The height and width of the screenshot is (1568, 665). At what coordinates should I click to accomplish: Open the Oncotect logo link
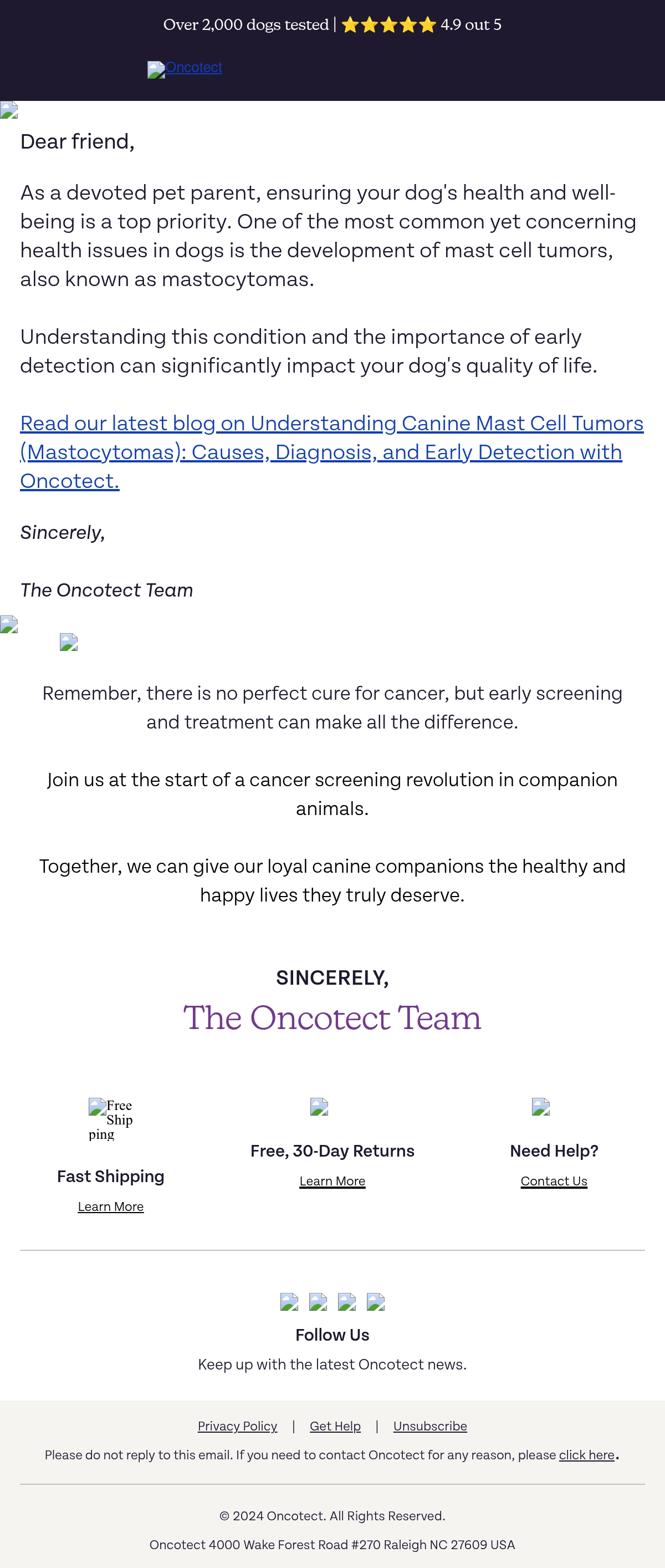(185, 69)
